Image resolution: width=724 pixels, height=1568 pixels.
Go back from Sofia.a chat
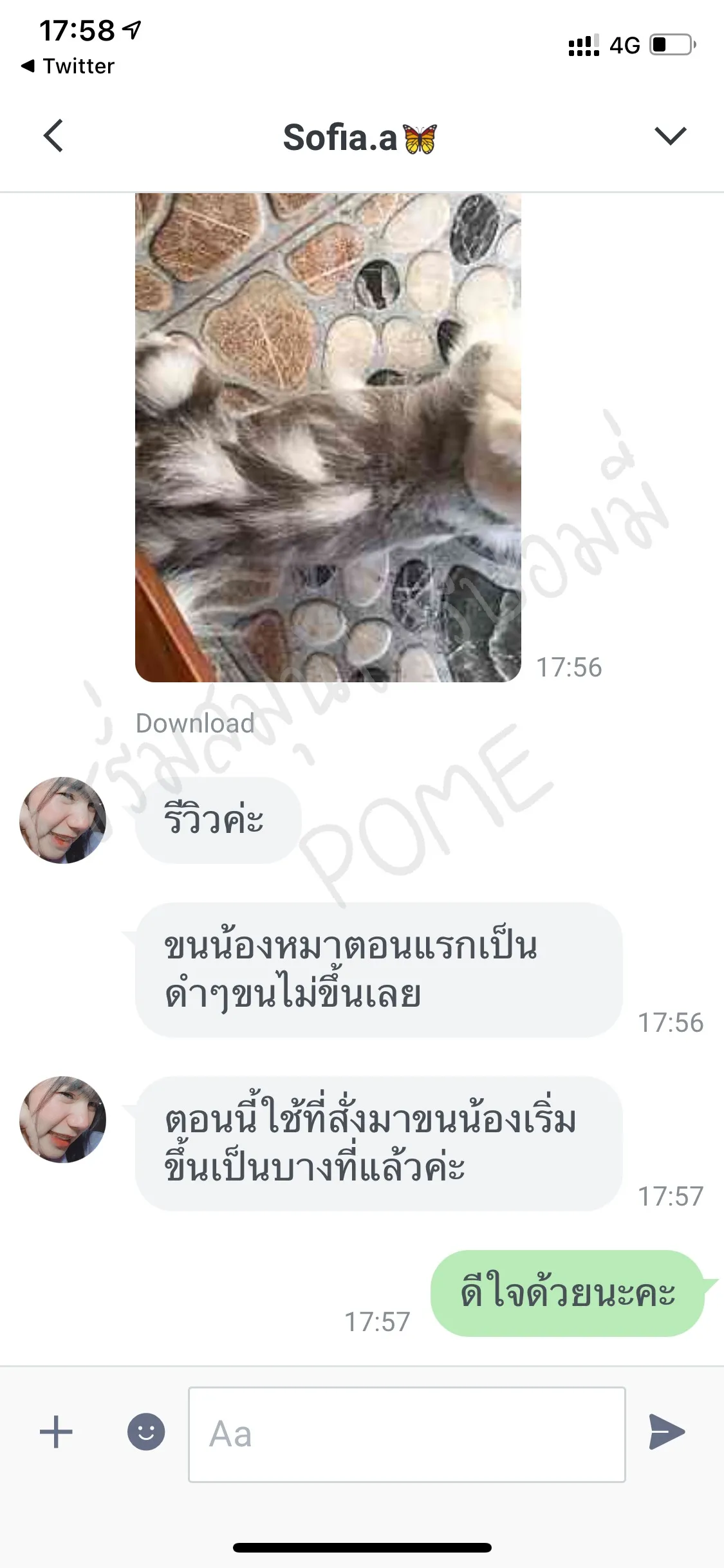tap(53, 136)
